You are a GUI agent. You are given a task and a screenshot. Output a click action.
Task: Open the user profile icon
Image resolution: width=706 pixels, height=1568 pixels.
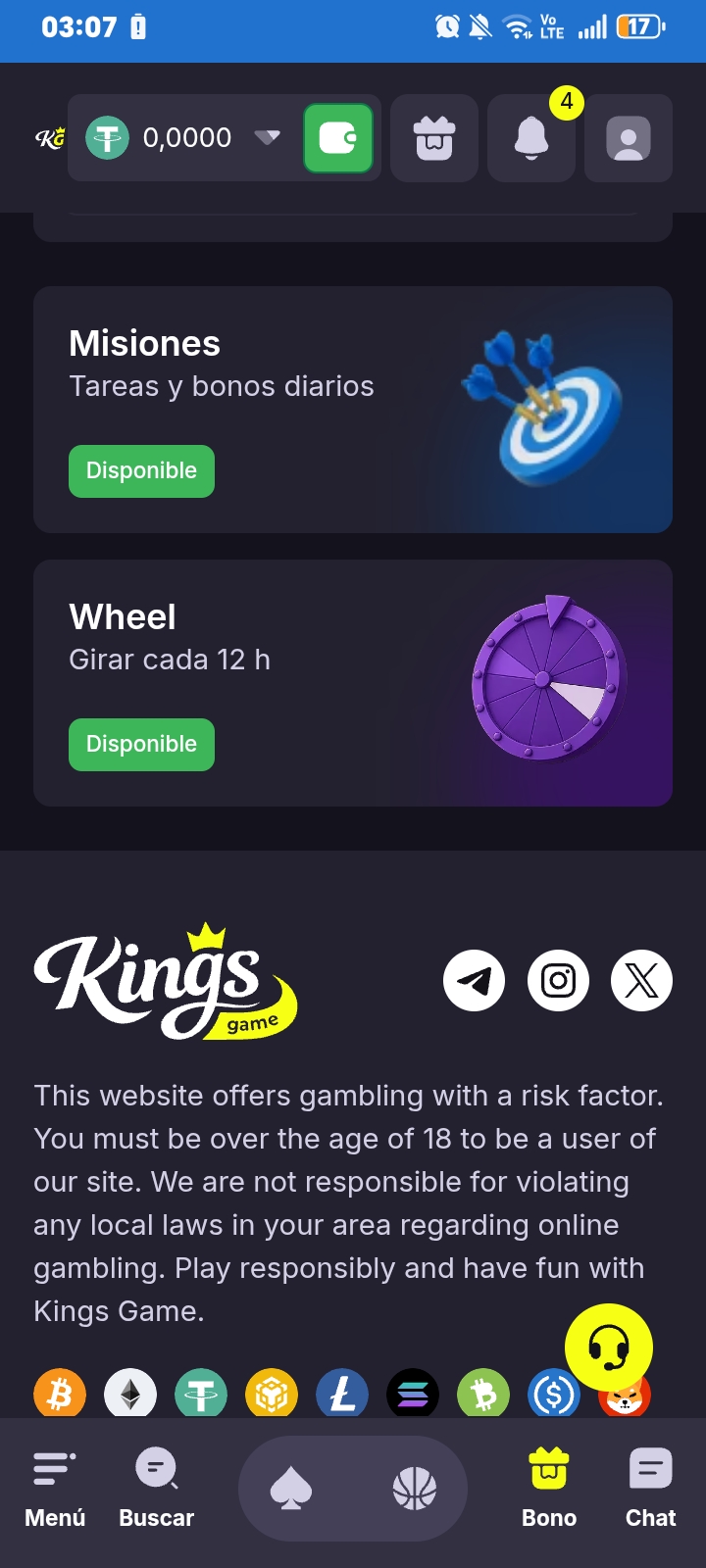tap(629, 138)
